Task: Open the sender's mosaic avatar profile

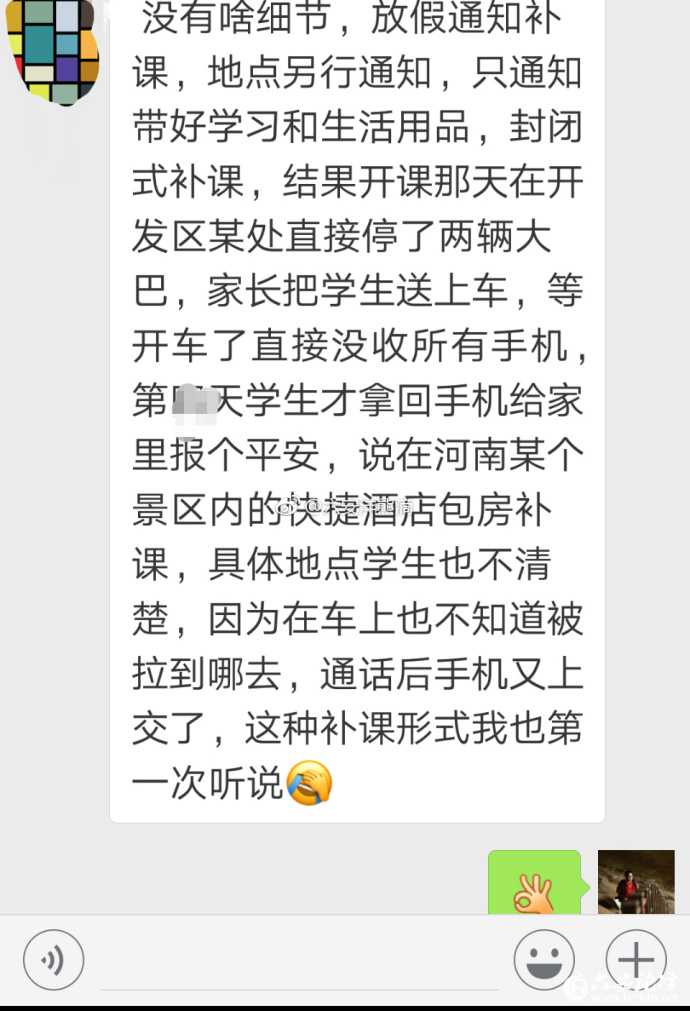Action: 52,50
